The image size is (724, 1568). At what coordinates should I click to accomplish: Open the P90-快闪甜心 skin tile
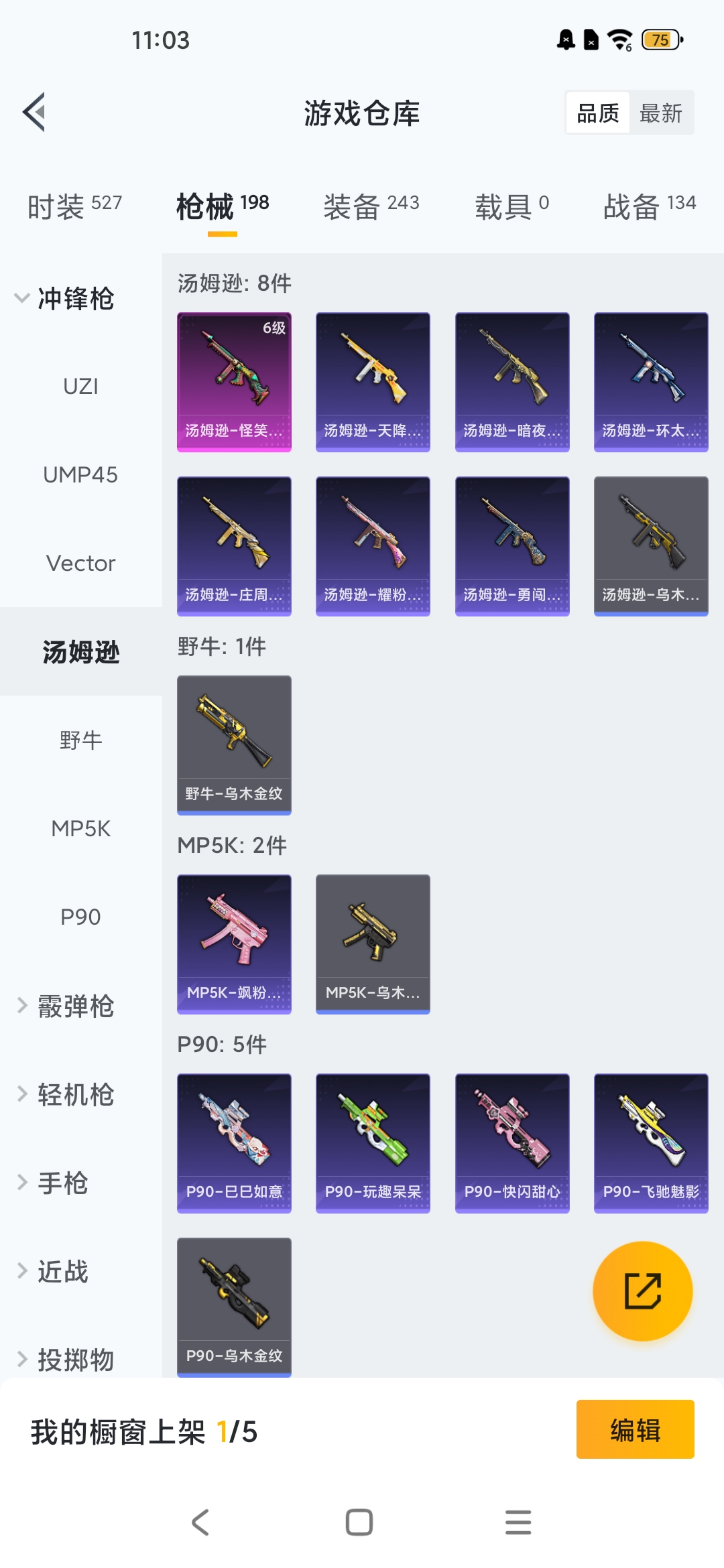click(512, 1143)
